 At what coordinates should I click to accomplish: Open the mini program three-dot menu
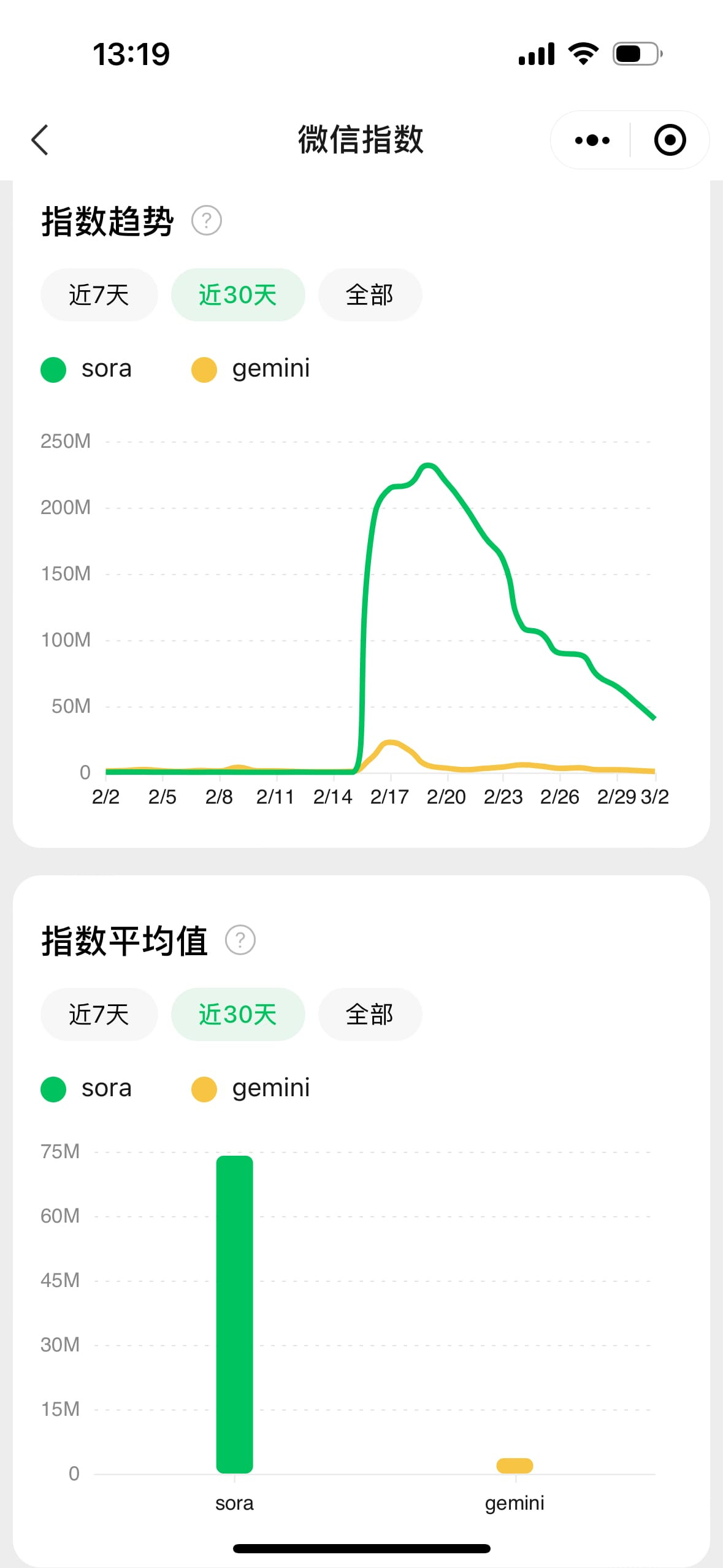[592, 140]
